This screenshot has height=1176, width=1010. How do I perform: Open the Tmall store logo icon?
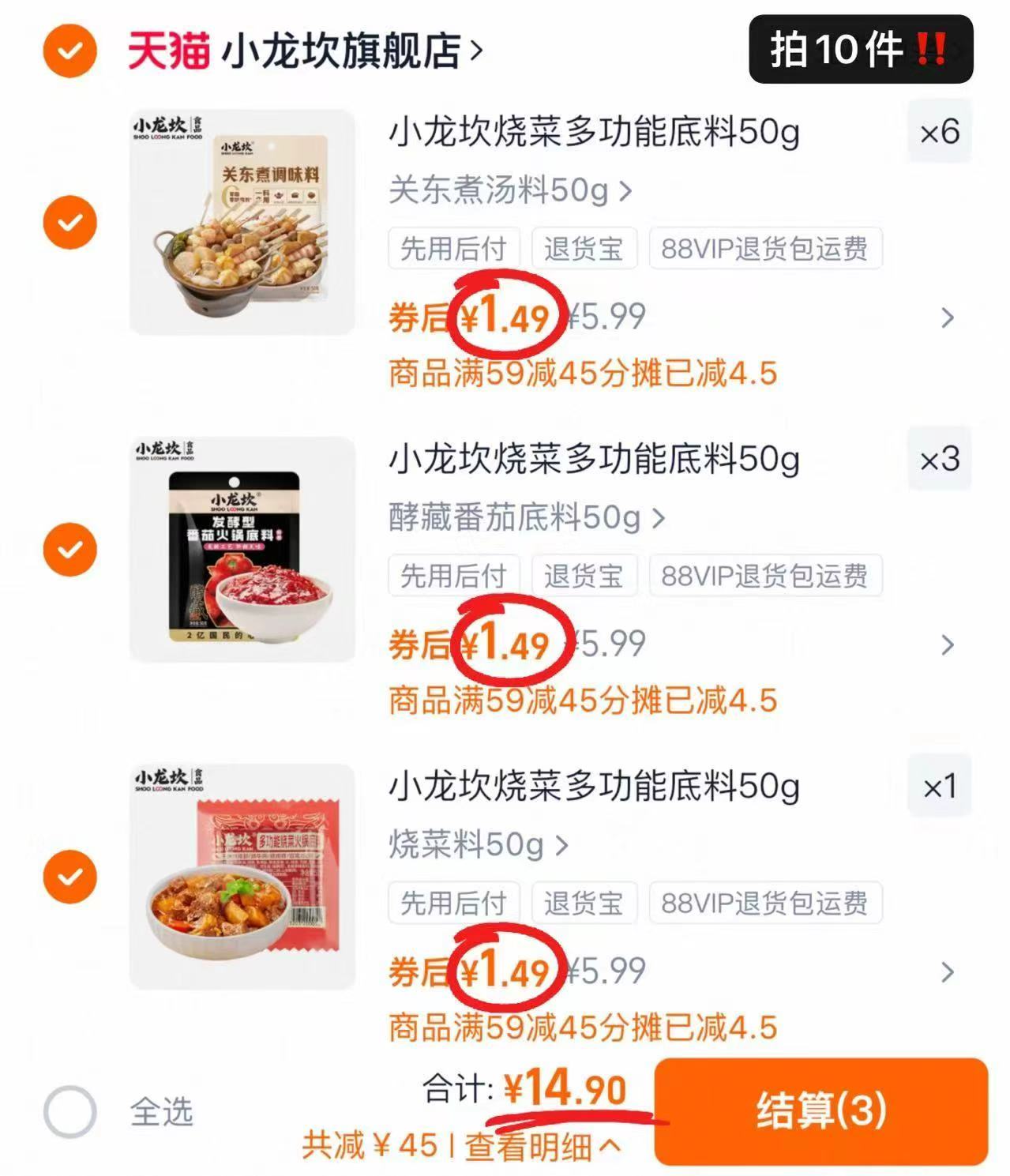168,49
